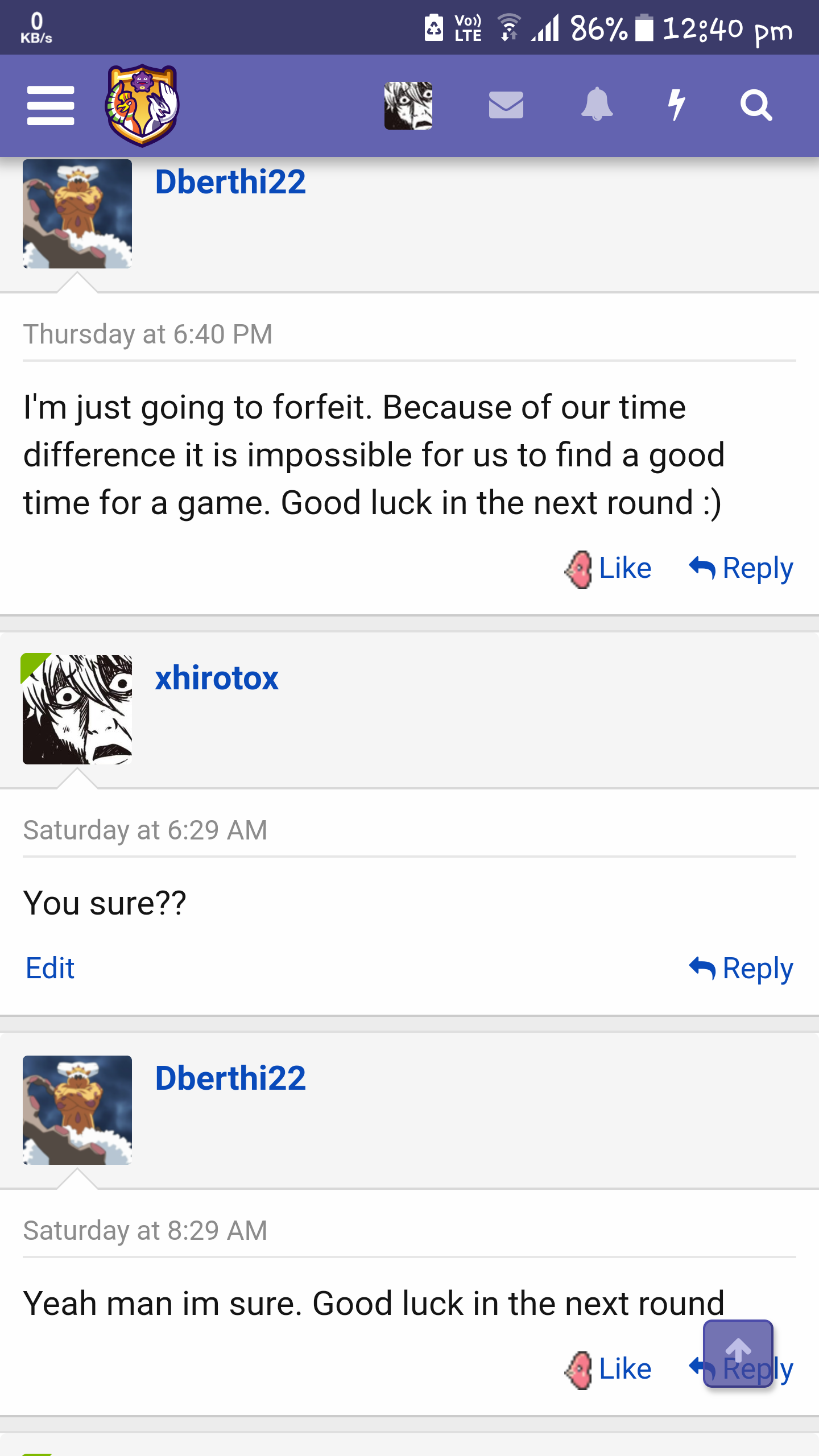Tap xhirotox's avatar picture in post
This screenshot has width=819, height=1456.
tap(77, 709)
